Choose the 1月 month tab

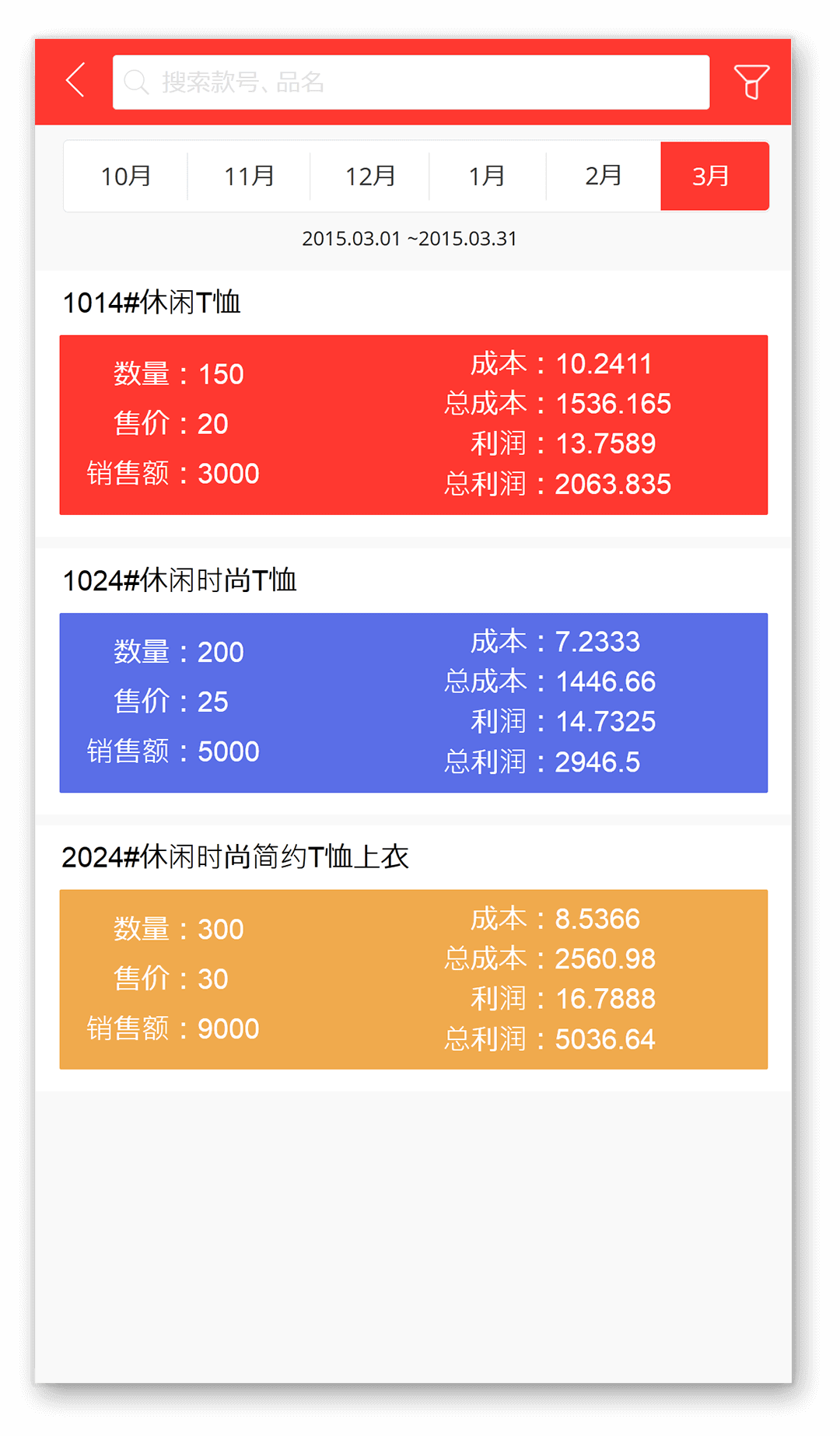487,176
